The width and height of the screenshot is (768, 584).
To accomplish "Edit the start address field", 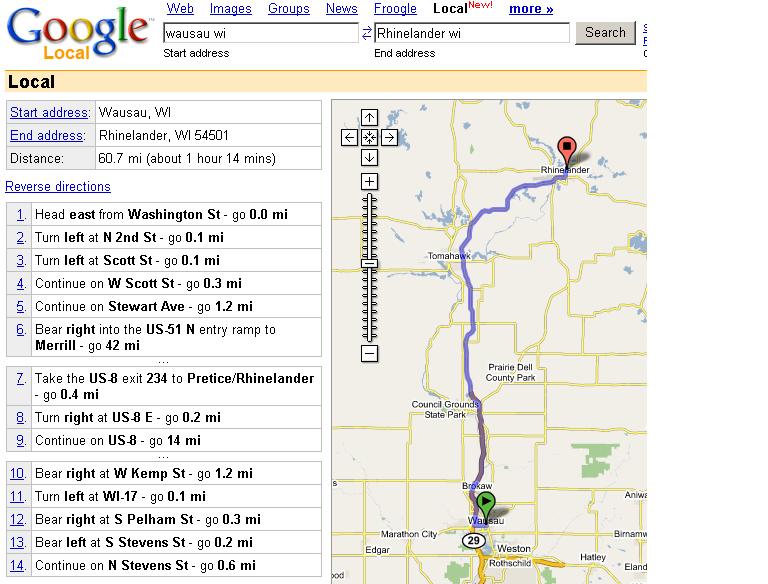I will coord(260,33).
